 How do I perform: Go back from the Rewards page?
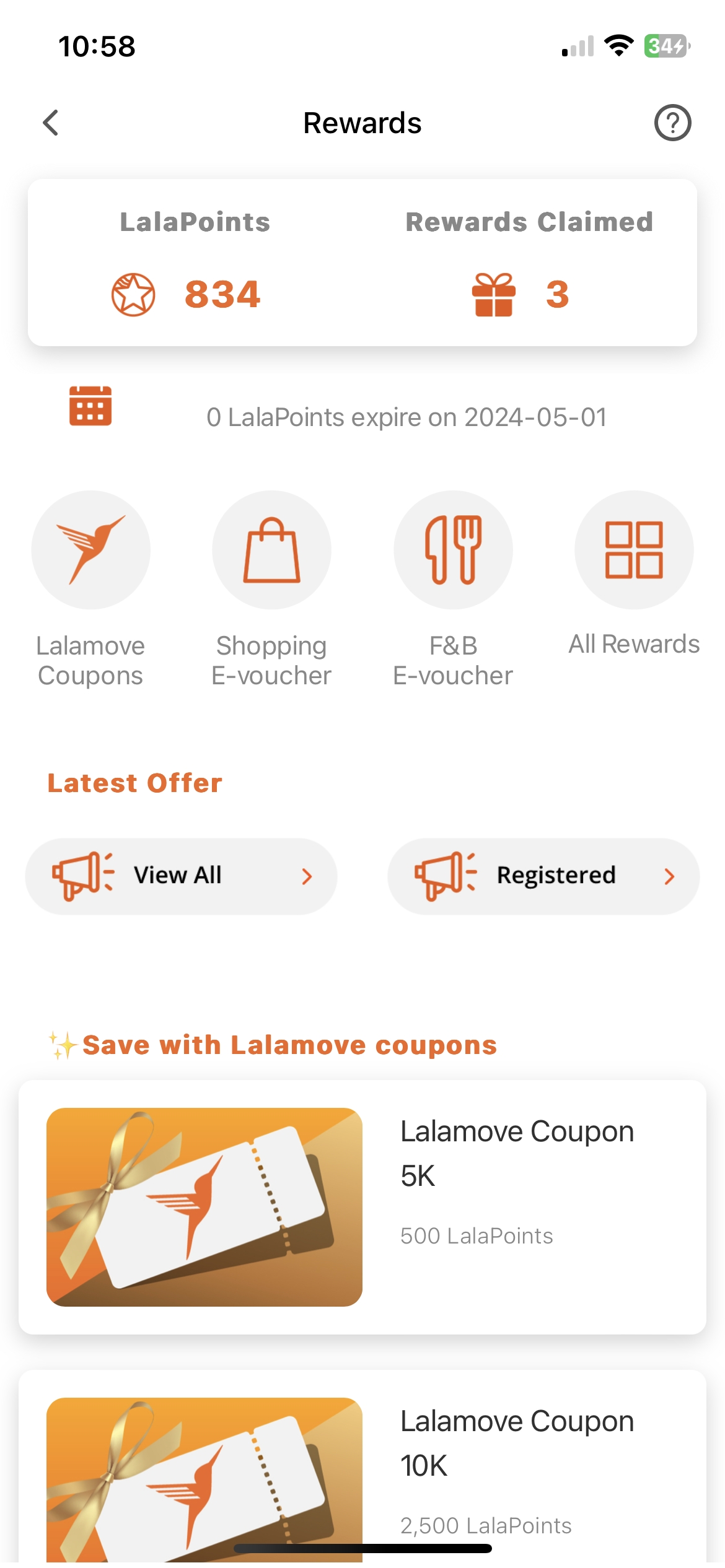point(51,123)
